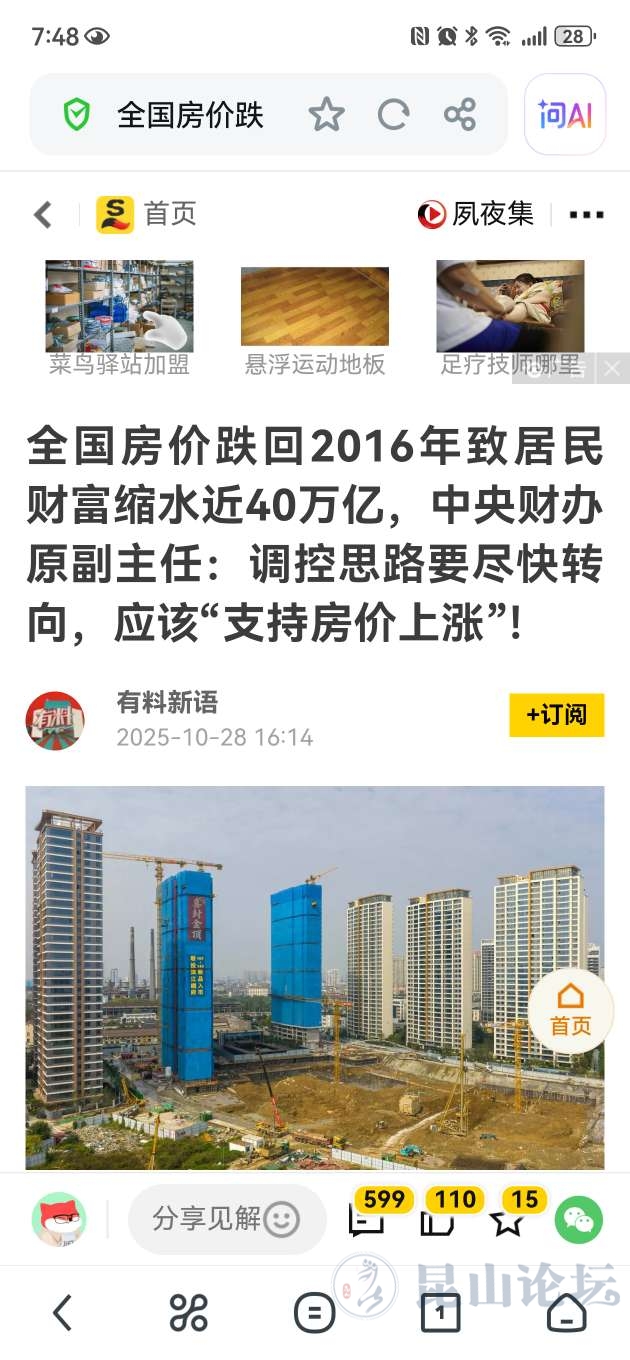Viewport: 630px width, 1360px height.
Task: Open the address bar showing 全国房价跌
Action: [x=190, y=115]
